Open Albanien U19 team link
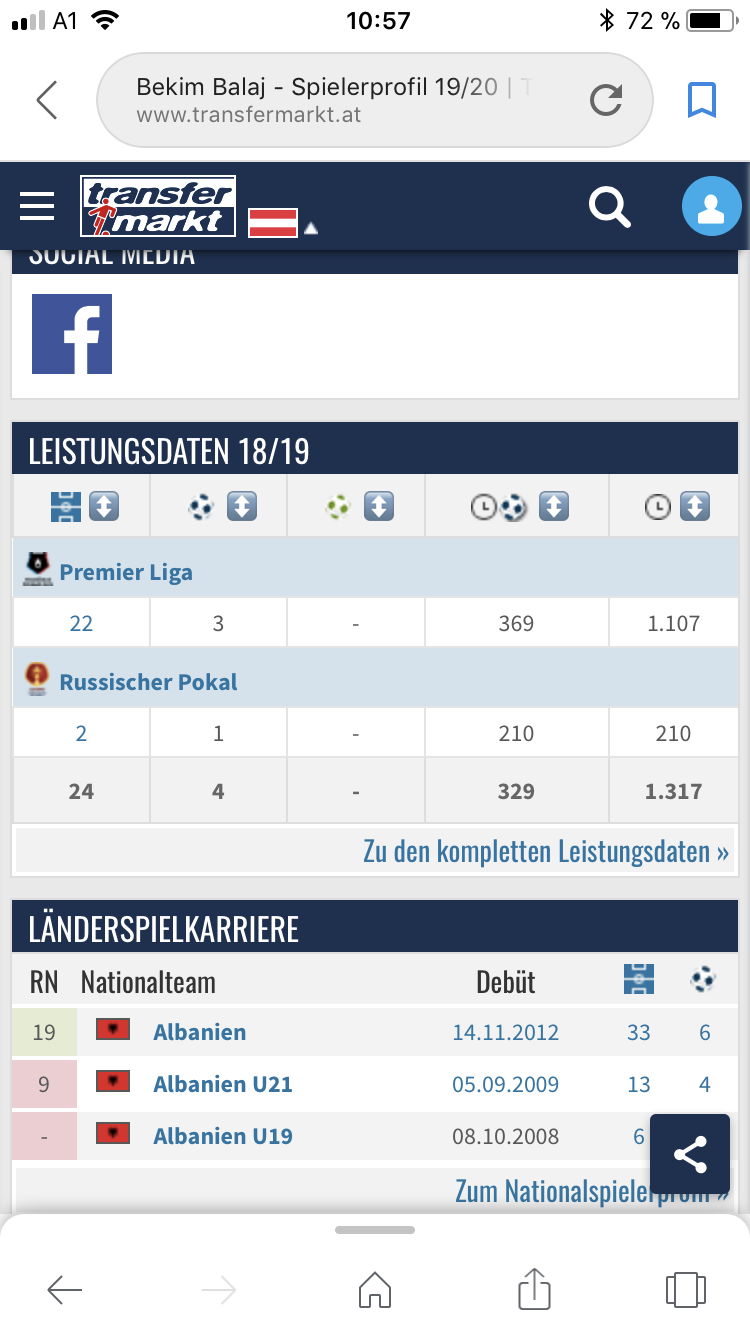The image size is (750, 1334). (x=222, y=1136)
